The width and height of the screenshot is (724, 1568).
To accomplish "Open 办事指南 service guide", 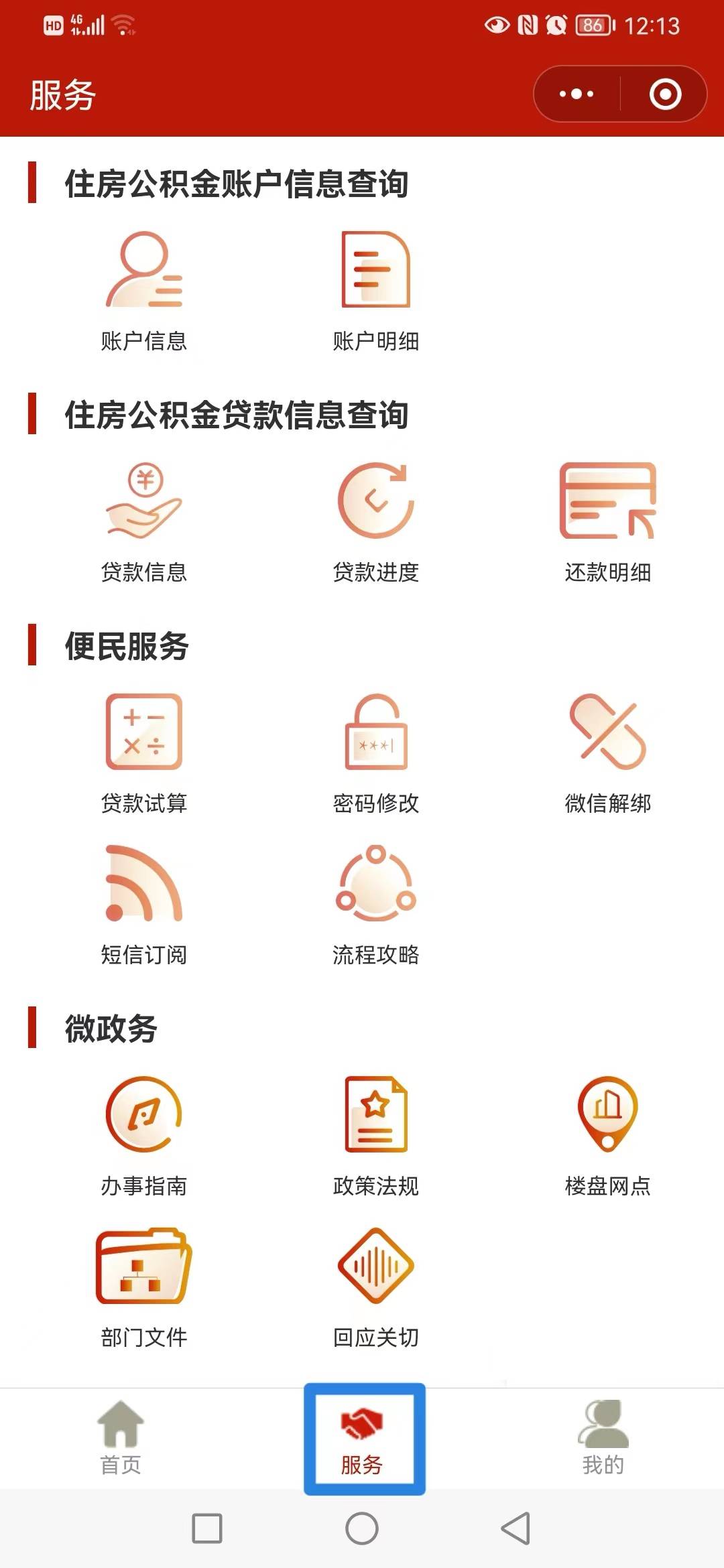I will click(x=144, y=1136).
